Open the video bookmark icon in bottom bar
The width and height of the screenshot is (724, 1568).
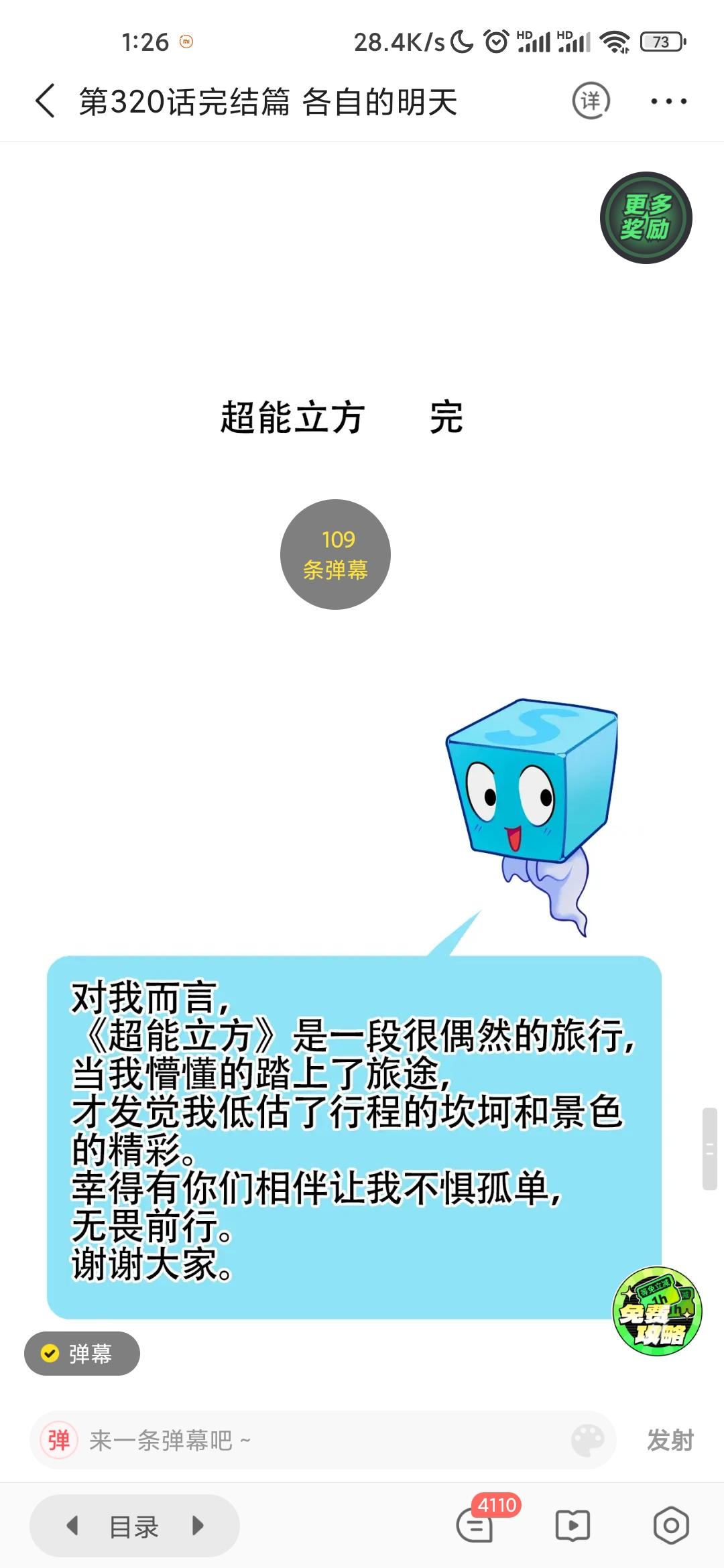[572, 1526]
